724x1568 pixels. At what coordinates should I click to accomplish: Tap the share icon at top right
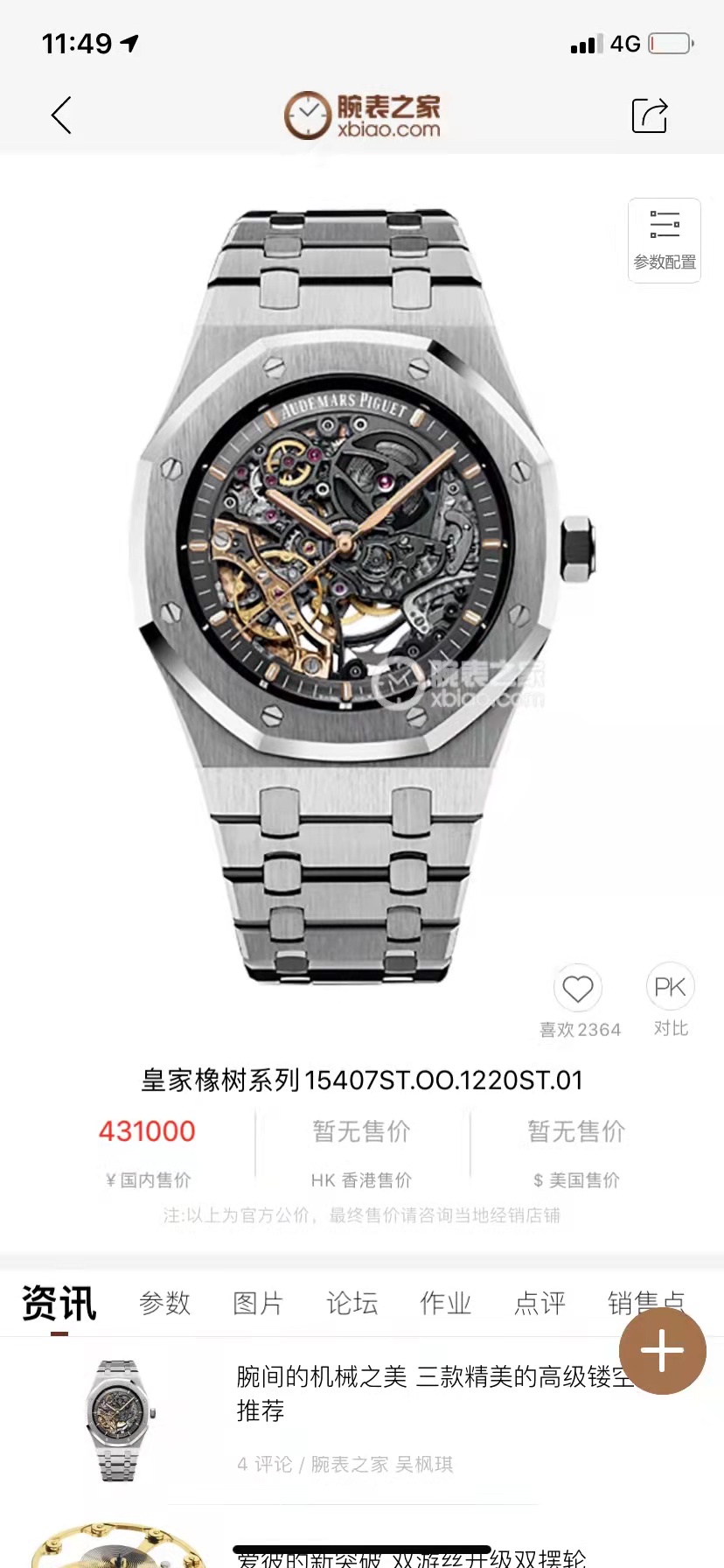[x=649, y=115]
